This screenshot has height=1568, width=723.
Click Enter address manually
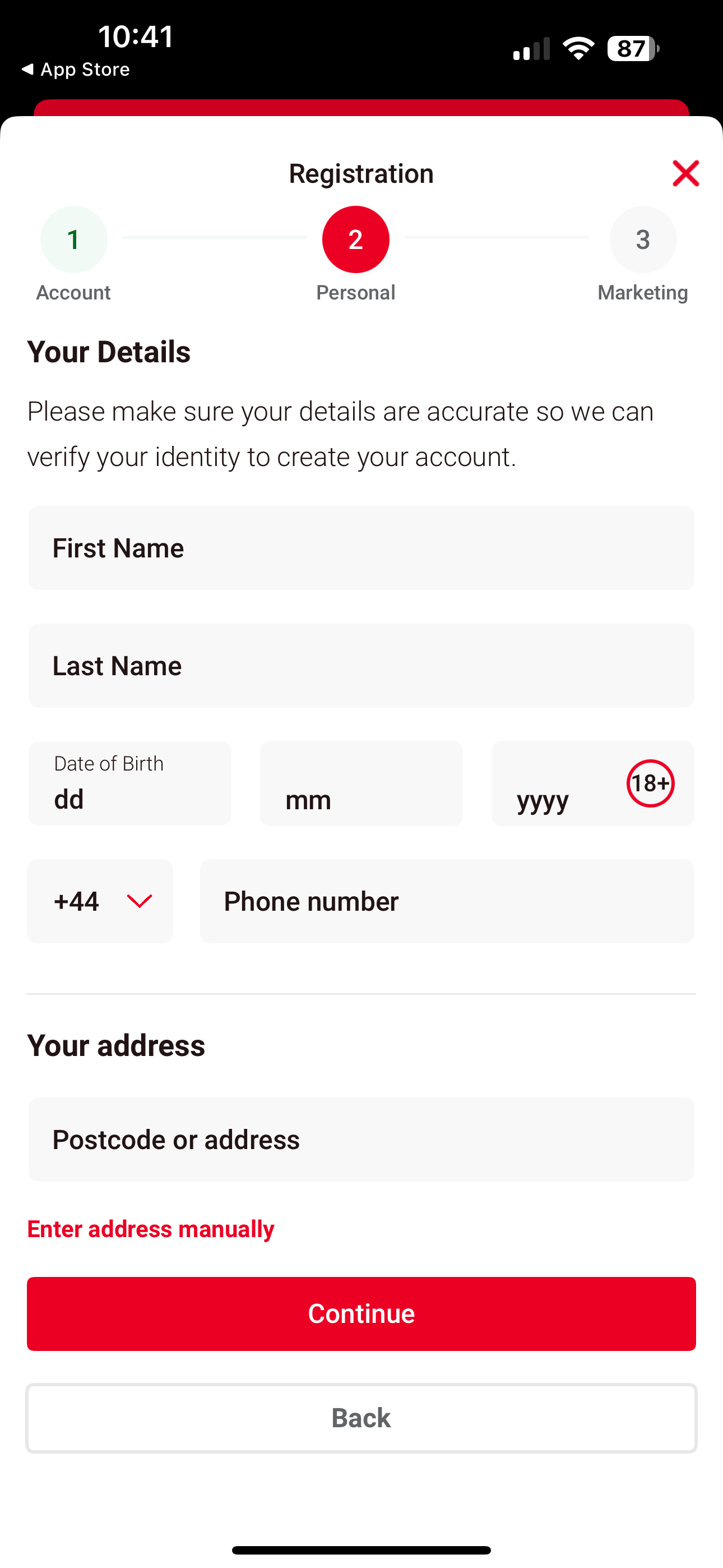(x=150, y=1229)
